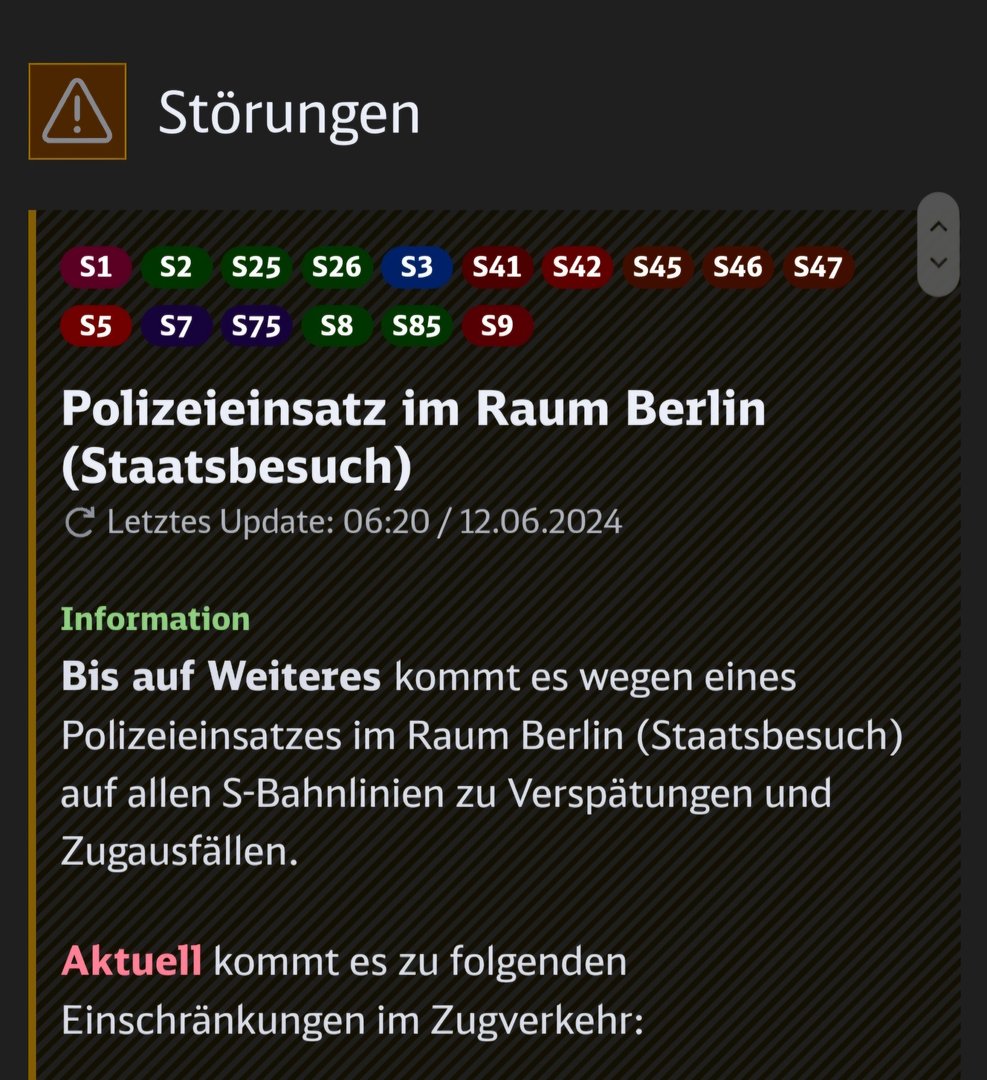The image size is (987, 1080).
Task: Select the S5 line chip
Action: click(96, 326)
